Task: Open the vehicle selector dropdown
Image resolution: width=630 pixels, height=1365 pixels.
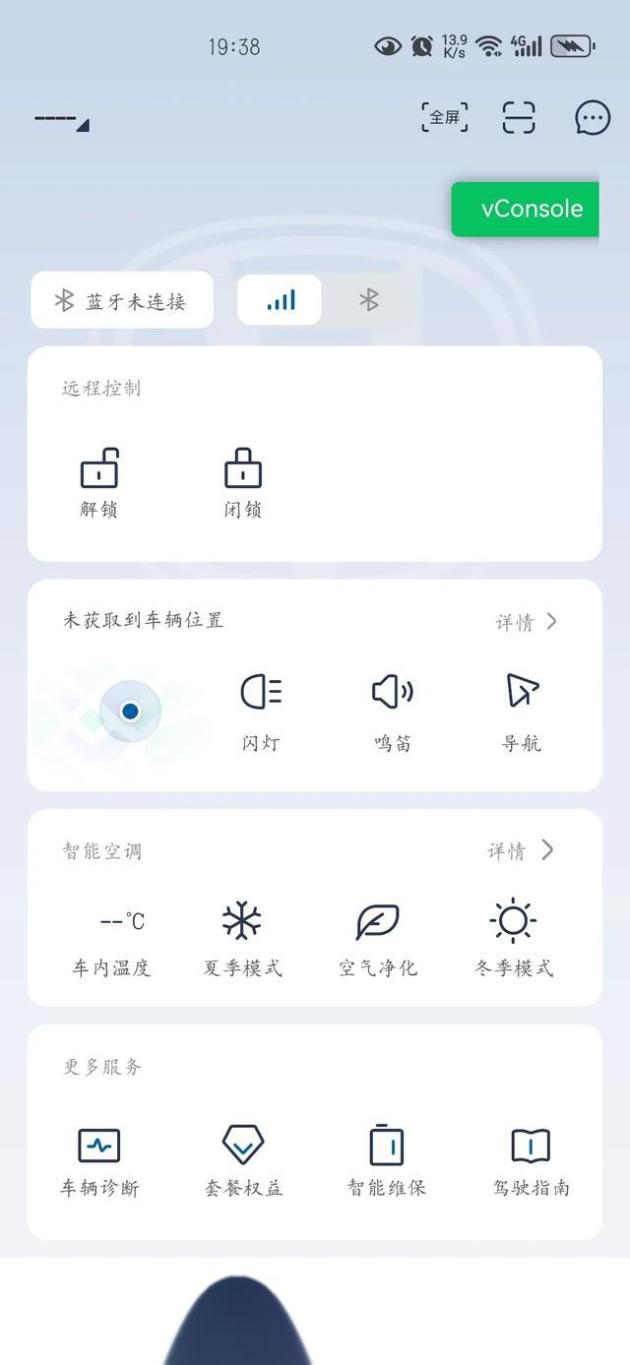Action: pos(62,121)
